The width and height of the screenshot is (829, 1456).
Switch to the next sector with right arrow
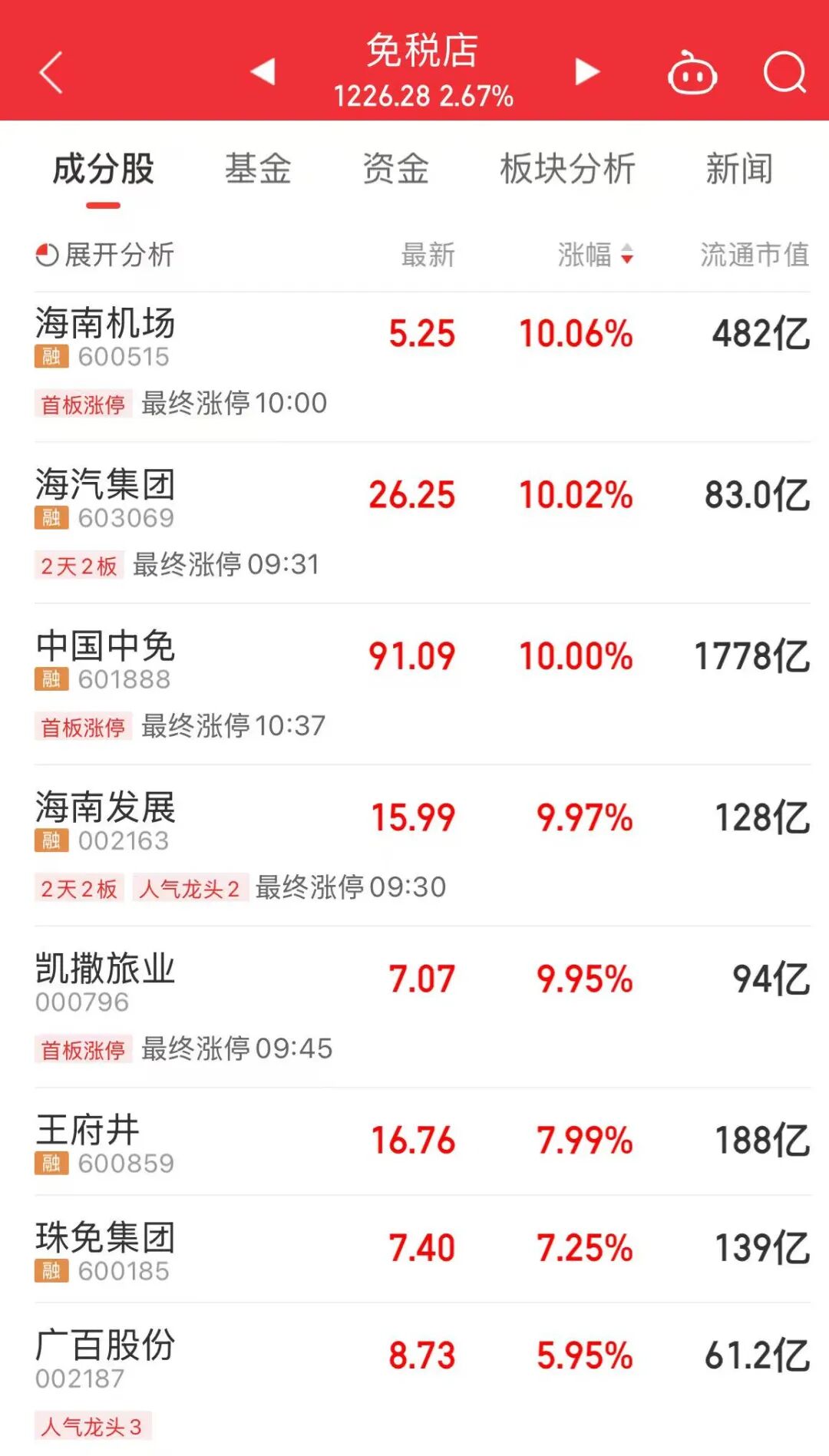(x=587, y=71)
